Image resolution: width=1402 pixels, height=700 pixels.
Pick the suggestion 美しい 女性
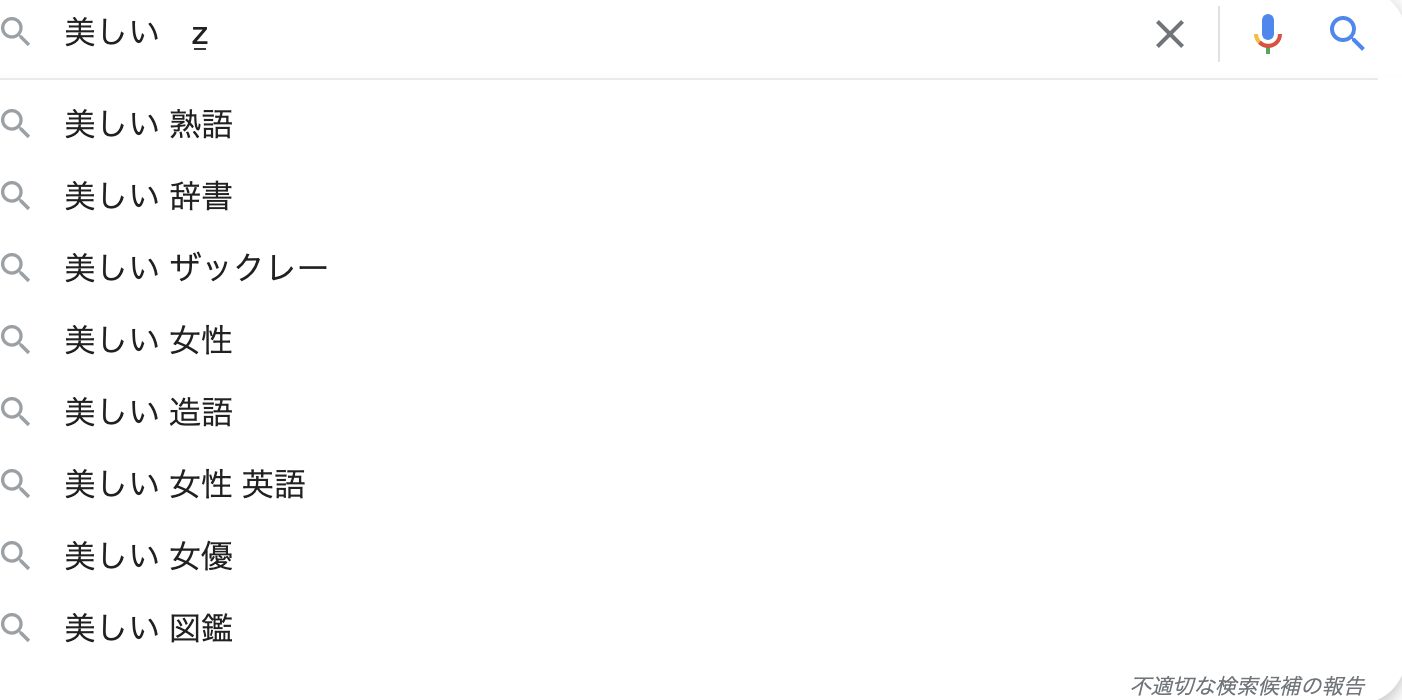pyautogui.click(x=689, y=340)
